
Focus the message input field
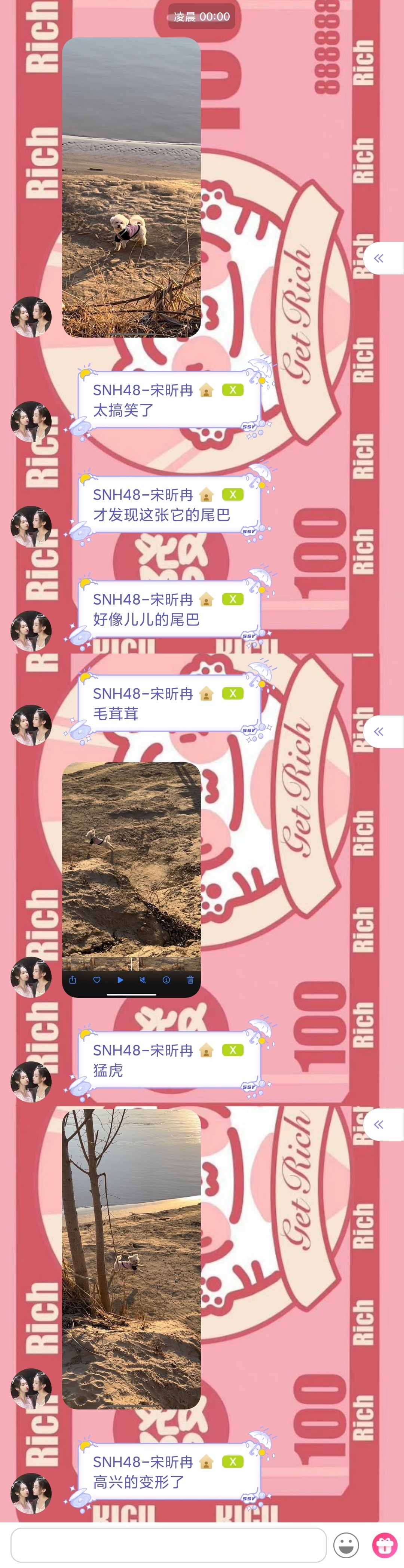[168, 1544]
